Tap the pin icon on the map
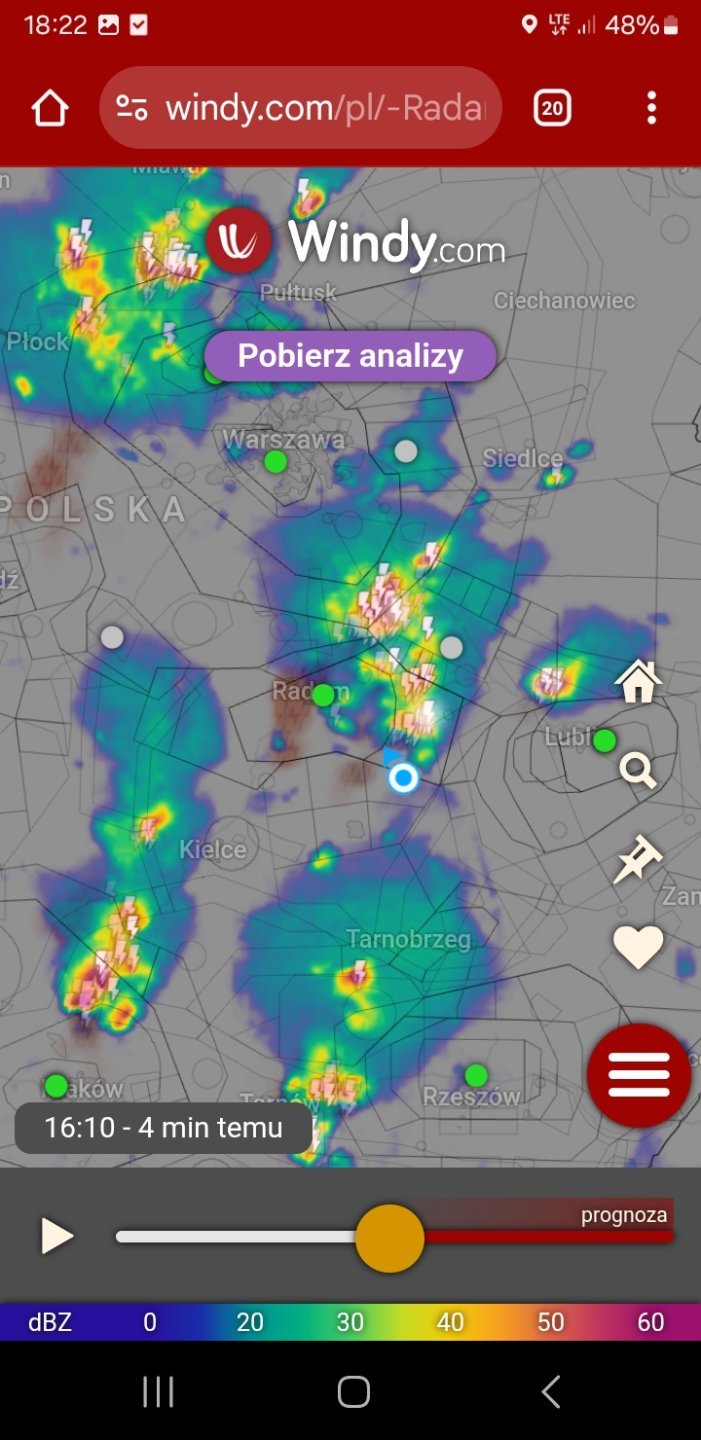Screen dimensions: 701x1440 [638, 859]
